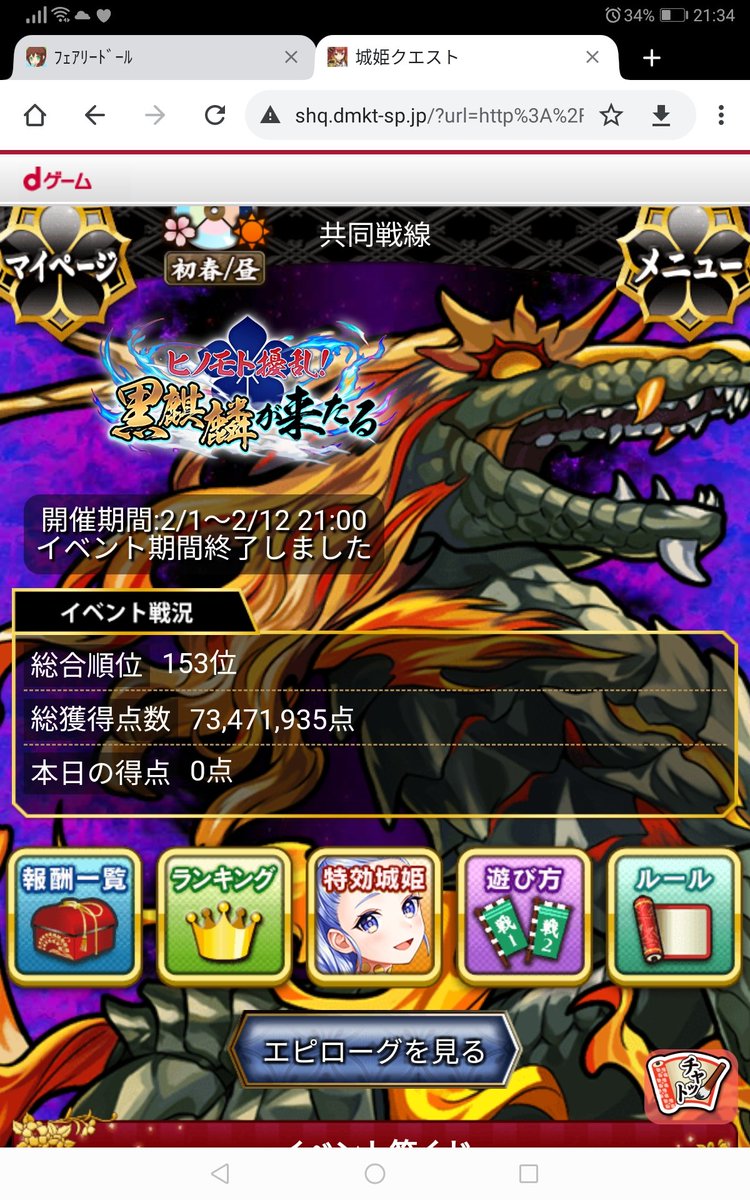750x1200 pixels.
Task: Open the ルール page
Action: (673, 913)
